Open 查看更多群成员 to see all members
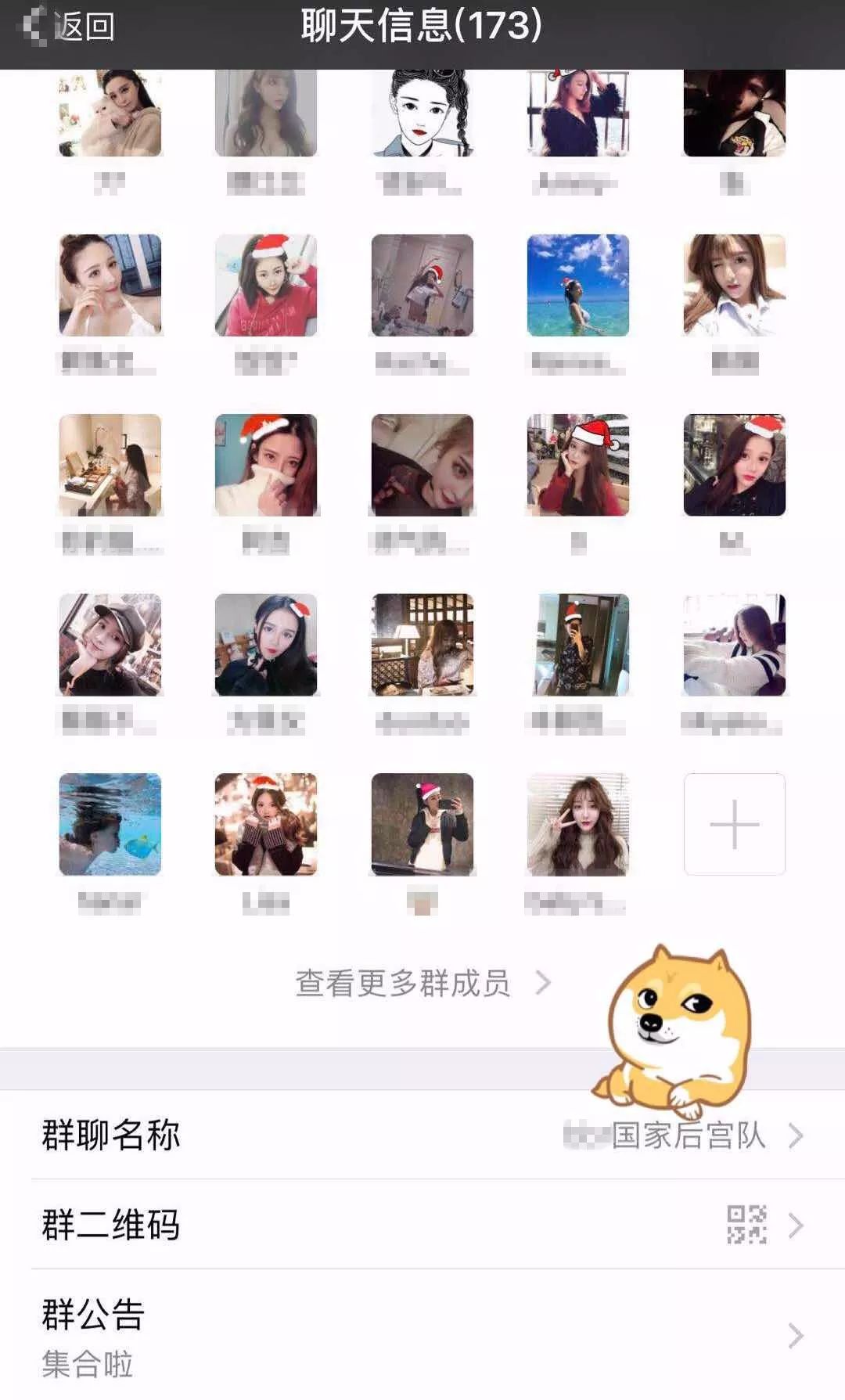This screenshot has height=1400, width=845. (422, 983)
